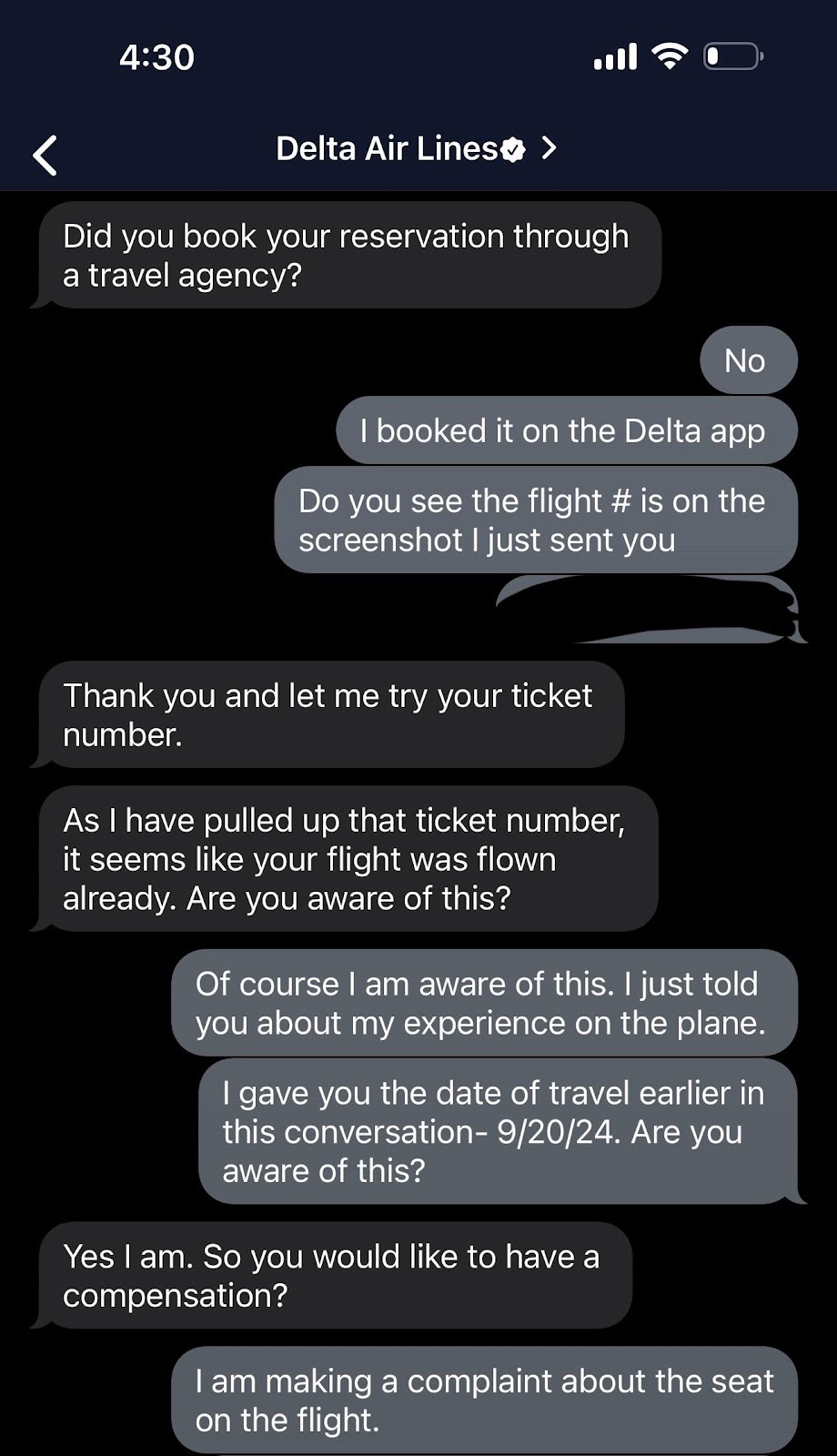Select the message bubble saying No
The width and height of the screenshot is (837, 1456).
click(748, 359)
